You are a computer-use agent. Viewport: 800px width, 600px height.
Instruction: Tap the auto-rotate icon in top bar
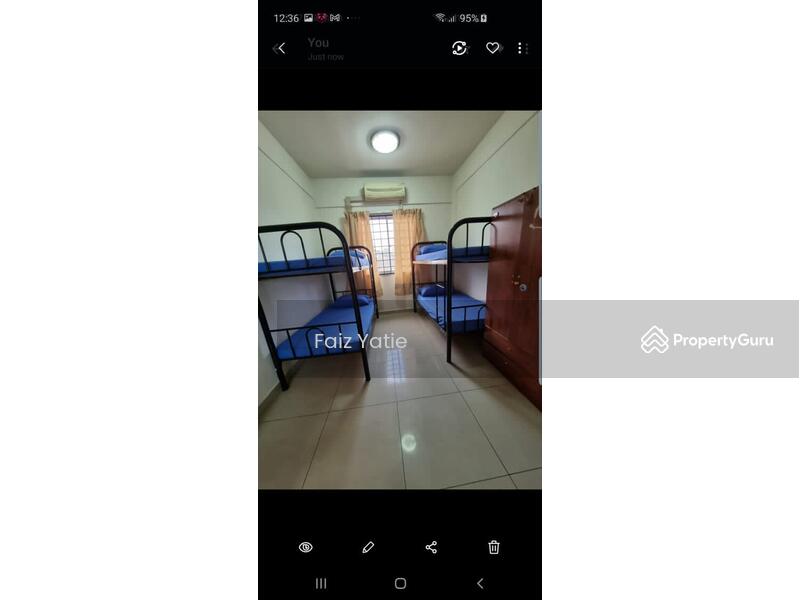point(459,48)
